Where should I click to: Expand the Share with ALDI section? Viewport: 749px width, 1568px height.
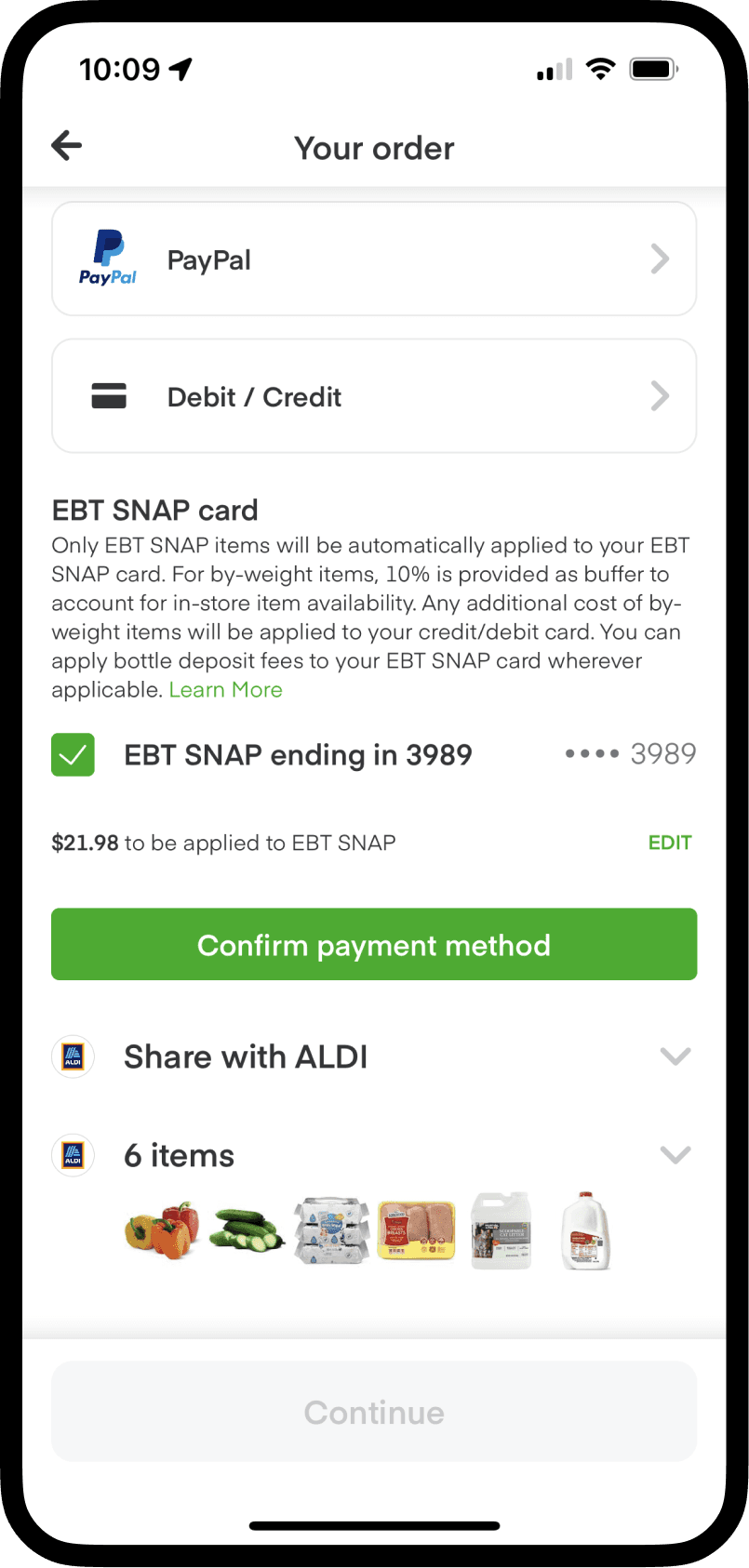[x=675, y=1056]
